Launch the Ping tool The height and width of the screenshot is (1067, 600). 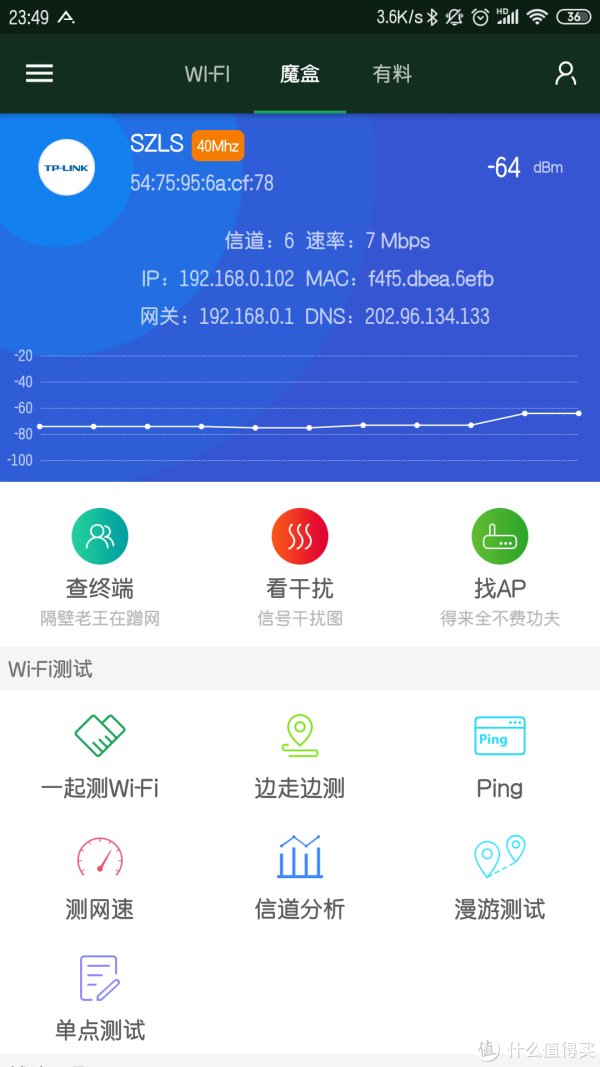click(500, 756)
